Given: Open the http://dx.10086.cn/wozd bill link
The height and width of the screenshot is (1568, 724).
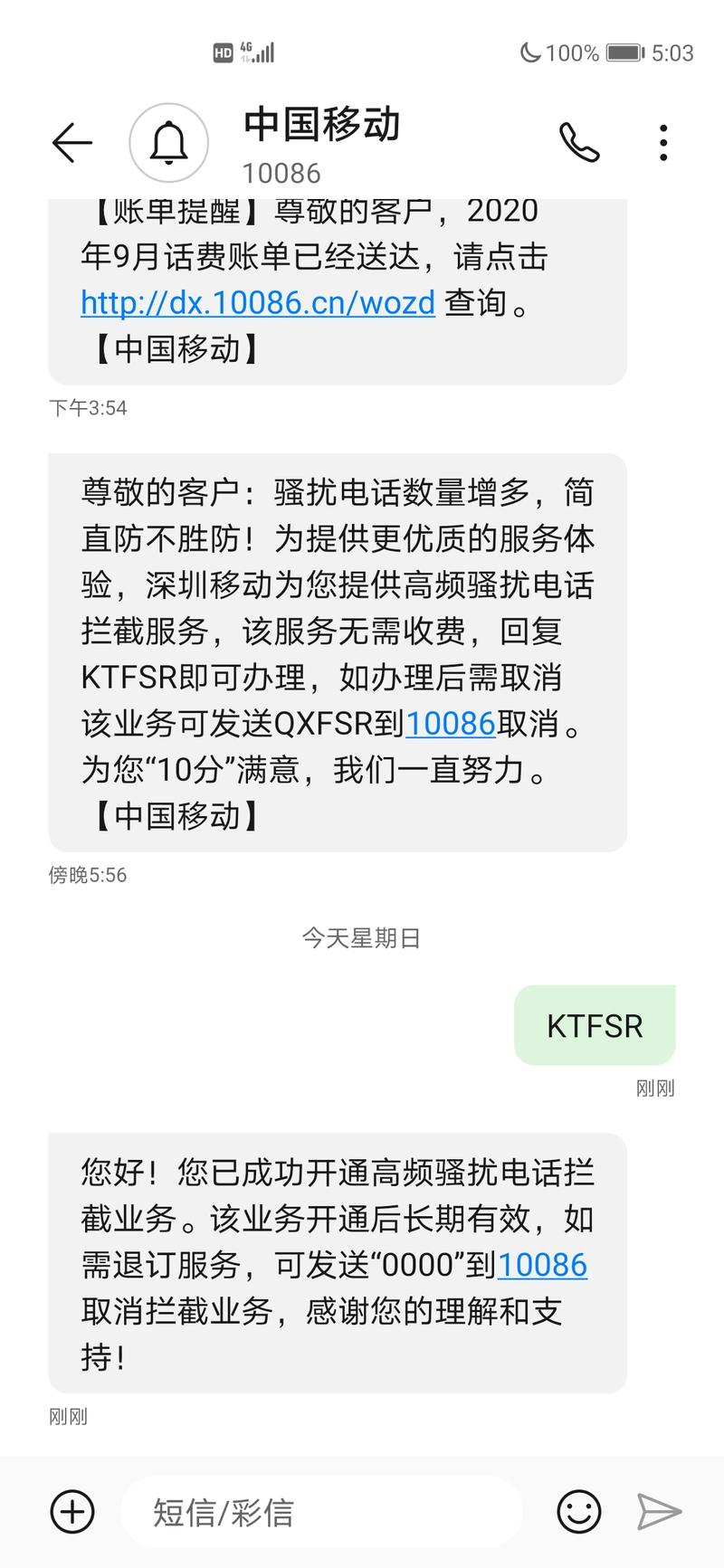Looking at the screenshot, I should pyautogui.click(x=256, y=302).
